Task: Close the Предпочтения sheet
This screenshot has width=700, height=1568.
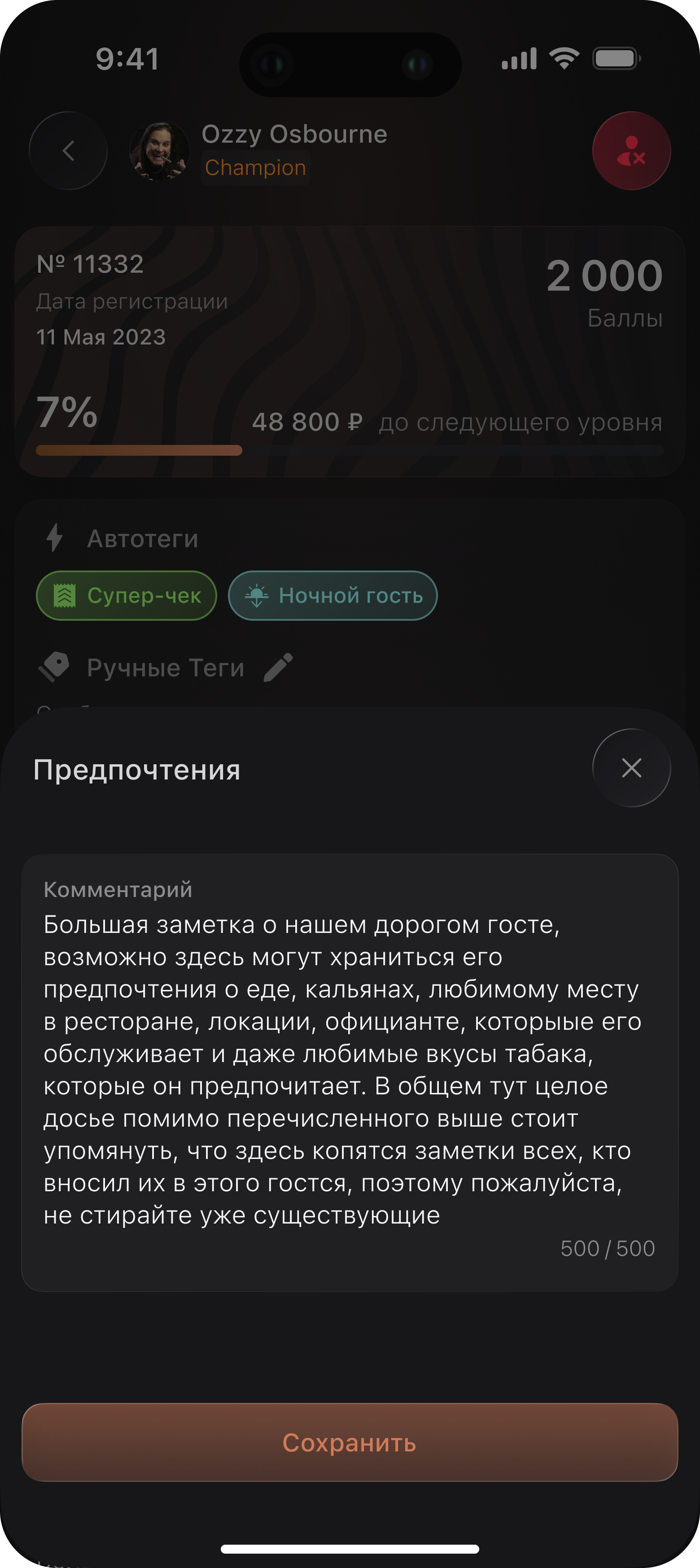Action: [631, 767]
